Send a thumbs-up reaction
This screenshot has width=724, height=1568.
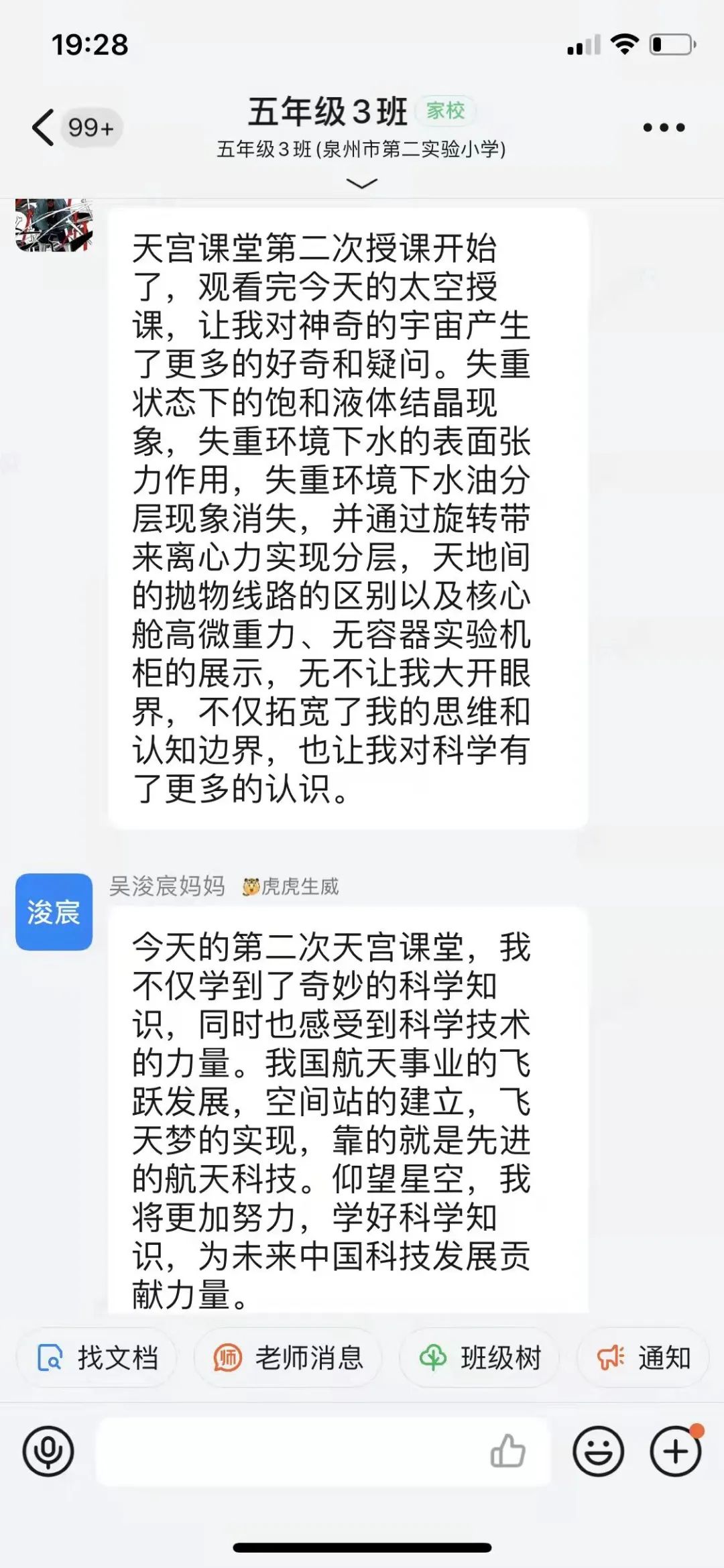pos(507,1451)
